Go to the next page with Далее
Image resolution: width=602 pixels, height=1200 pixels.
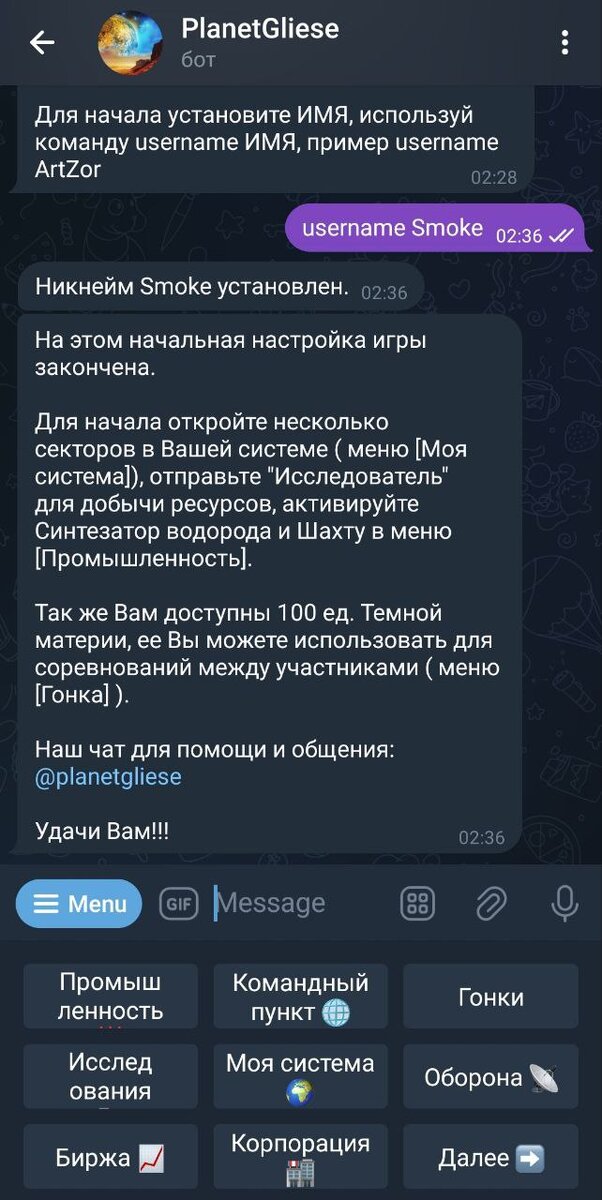[491, 1157]
